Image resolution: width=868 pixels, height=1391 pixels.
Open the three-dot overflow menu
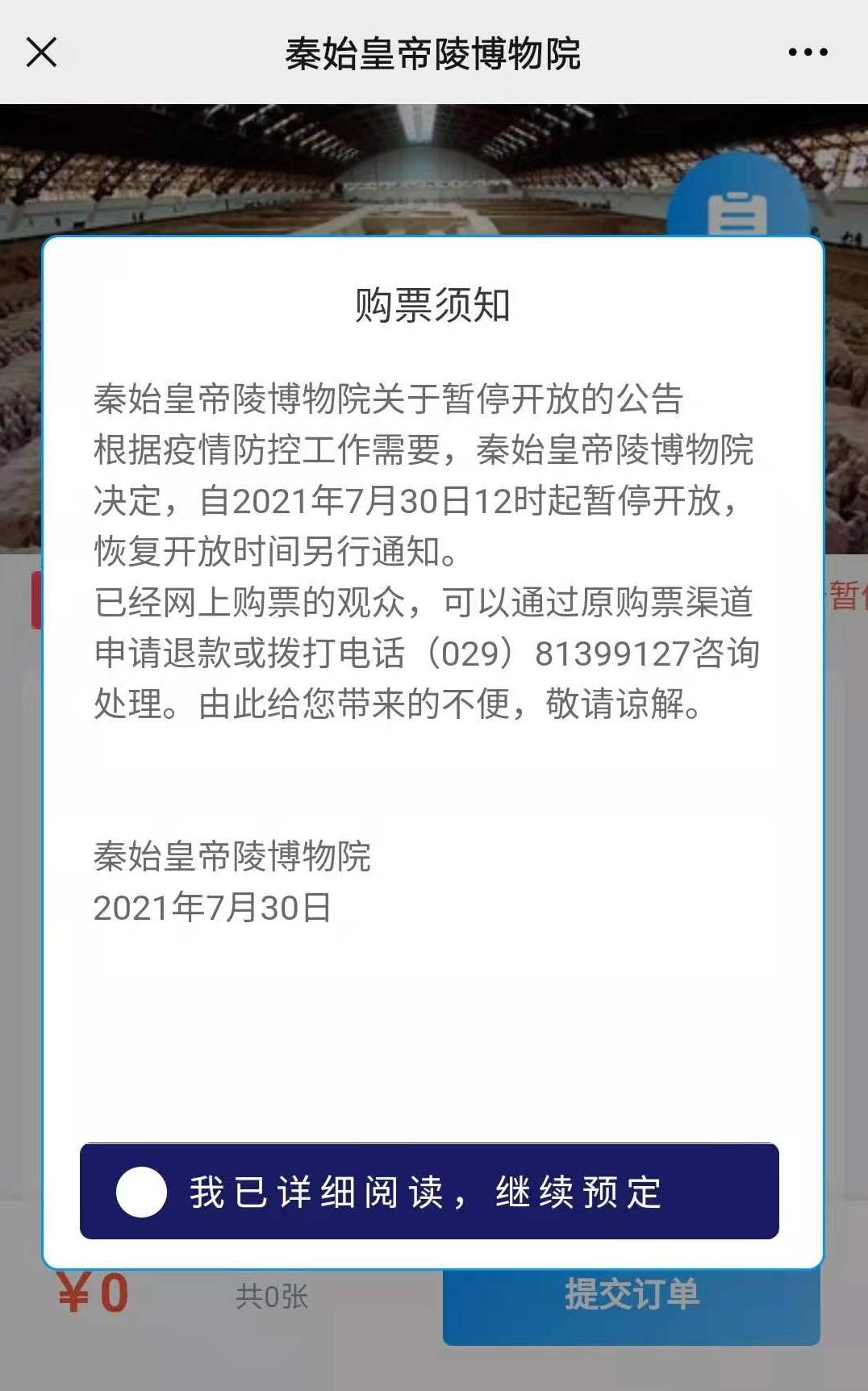click(807, 52)
